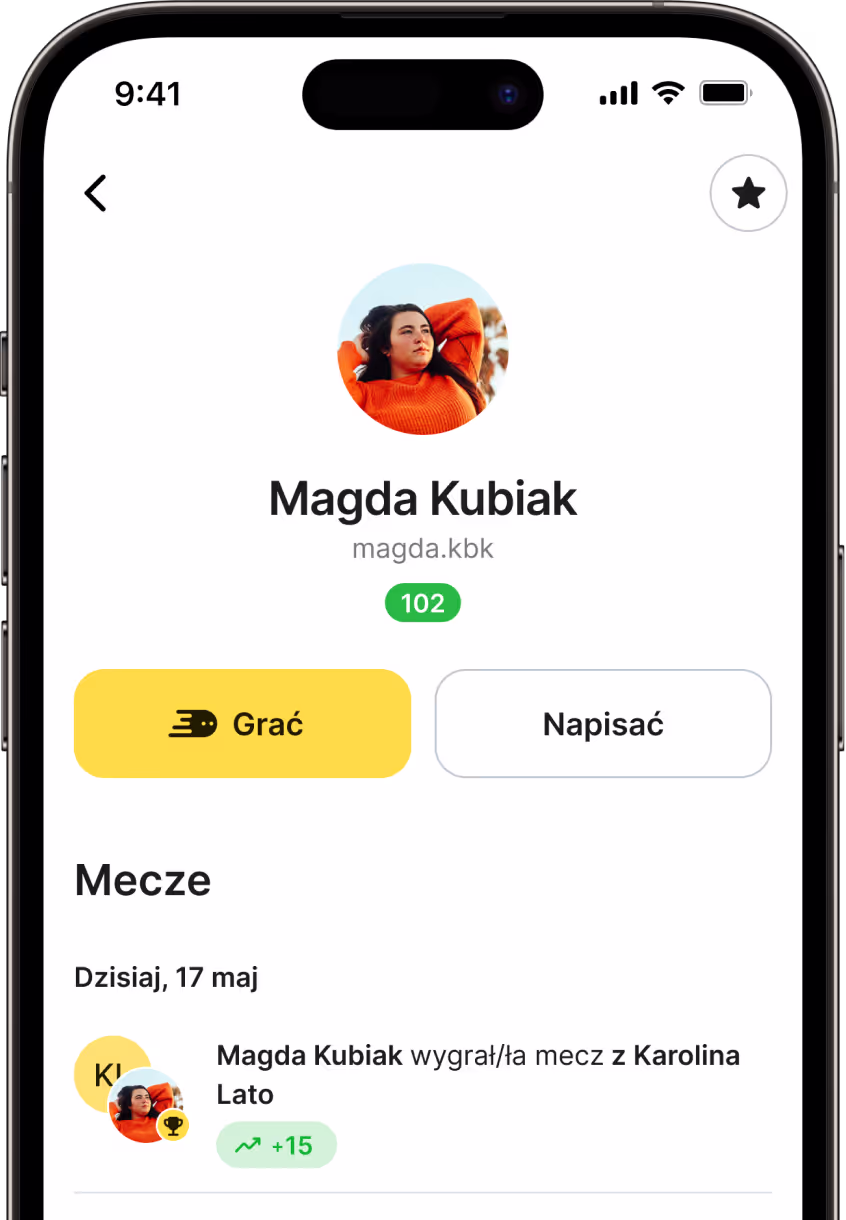
Task: Add Magda Kubiak to favorites with star
Action: click(748, 193)
